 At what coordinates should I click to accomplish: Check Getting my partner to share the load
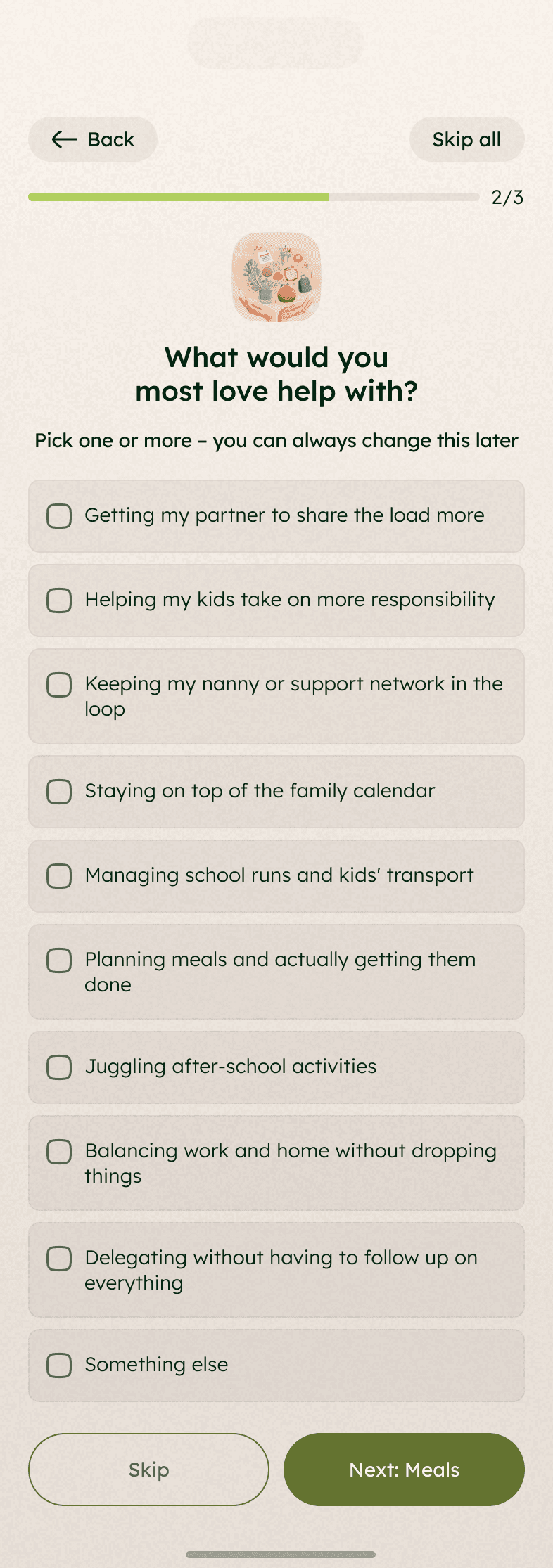click(276, 516)
